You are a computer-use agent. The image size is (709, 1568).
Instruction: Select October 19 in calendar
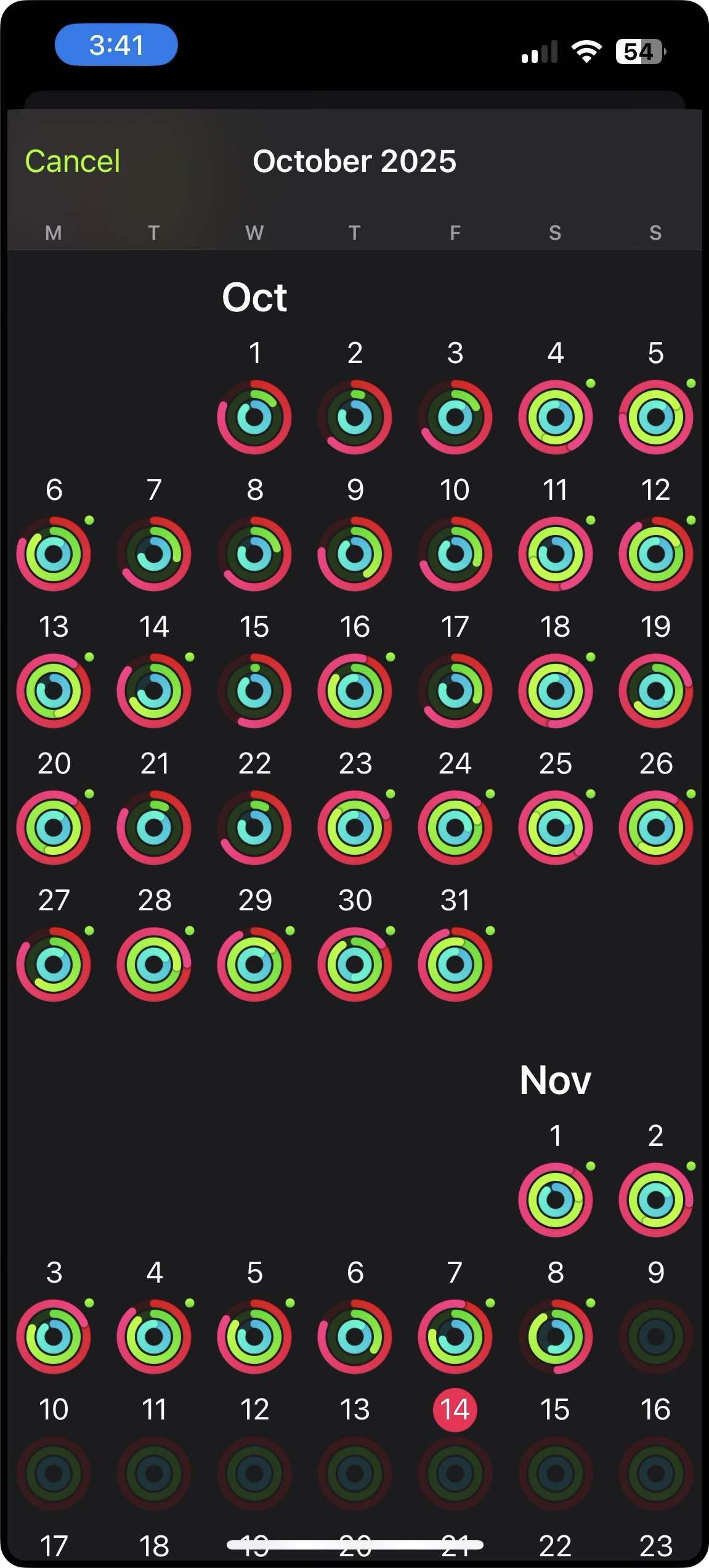[656, 691]
